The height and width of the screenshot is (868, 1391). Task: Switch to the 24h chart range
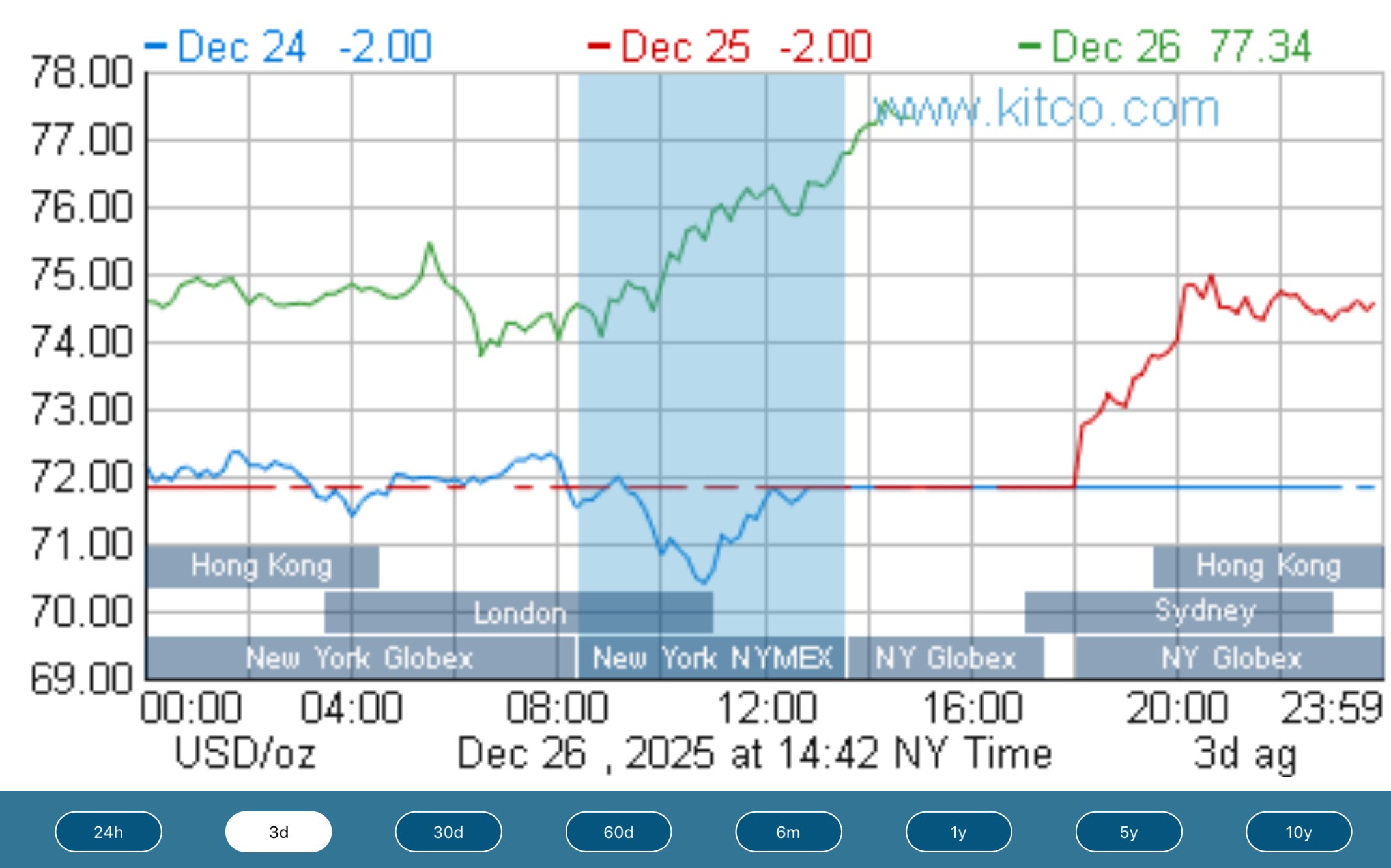click(108, 832)
